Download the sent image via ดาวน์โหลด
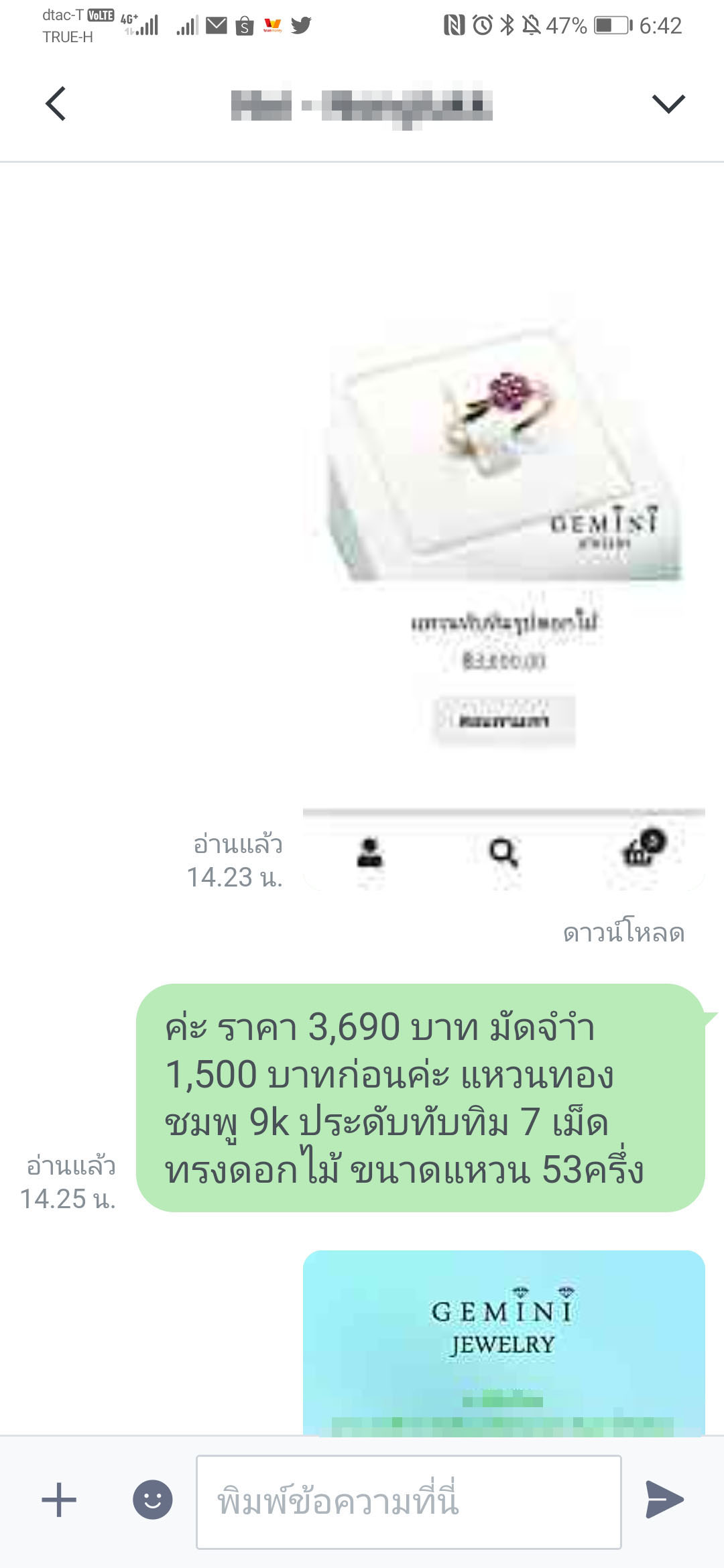This screenshot has width=724, height=1568. 623,933
